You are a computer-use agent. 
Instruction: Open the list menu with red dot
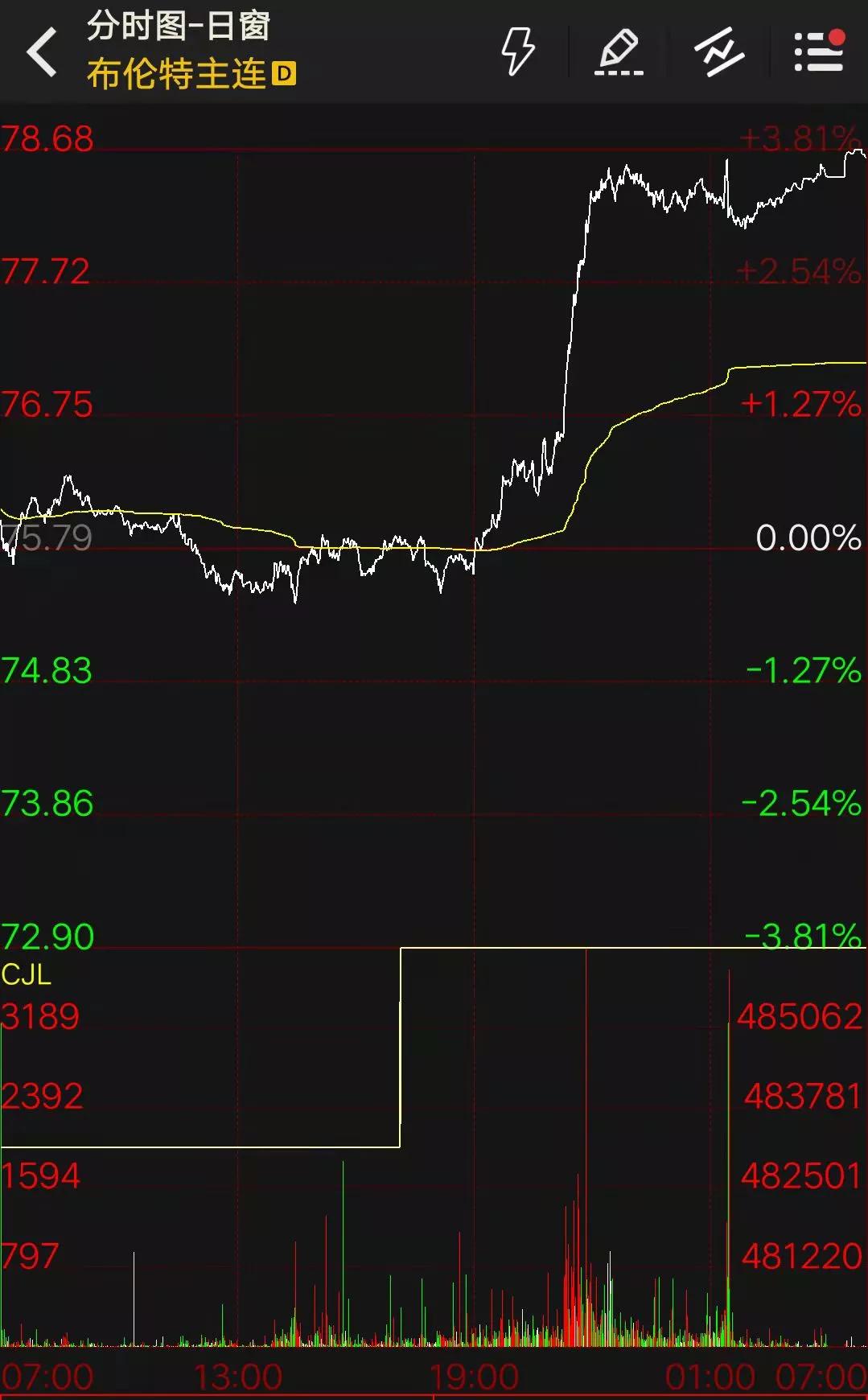pyautogui.click(x=819, y=52)
